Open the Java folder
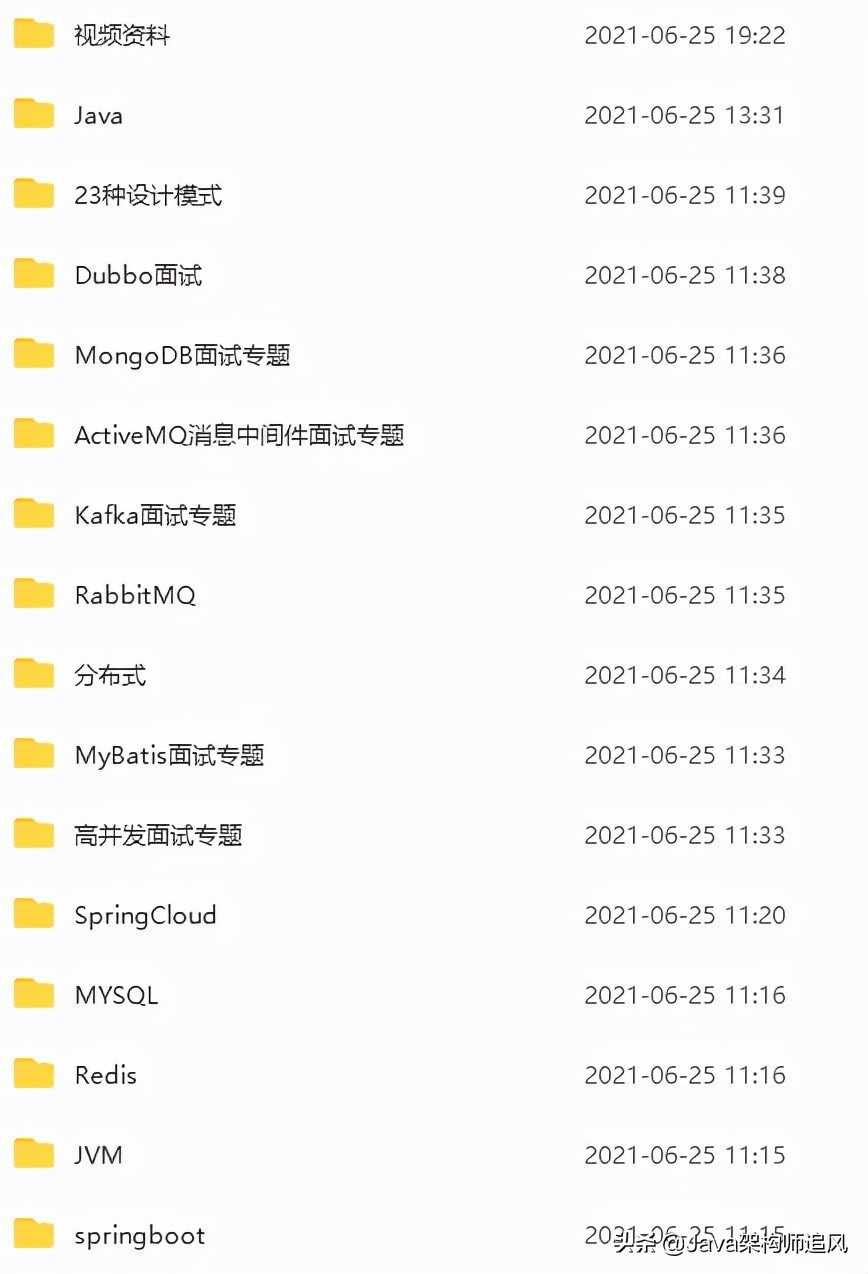 (x=99, y=116)
